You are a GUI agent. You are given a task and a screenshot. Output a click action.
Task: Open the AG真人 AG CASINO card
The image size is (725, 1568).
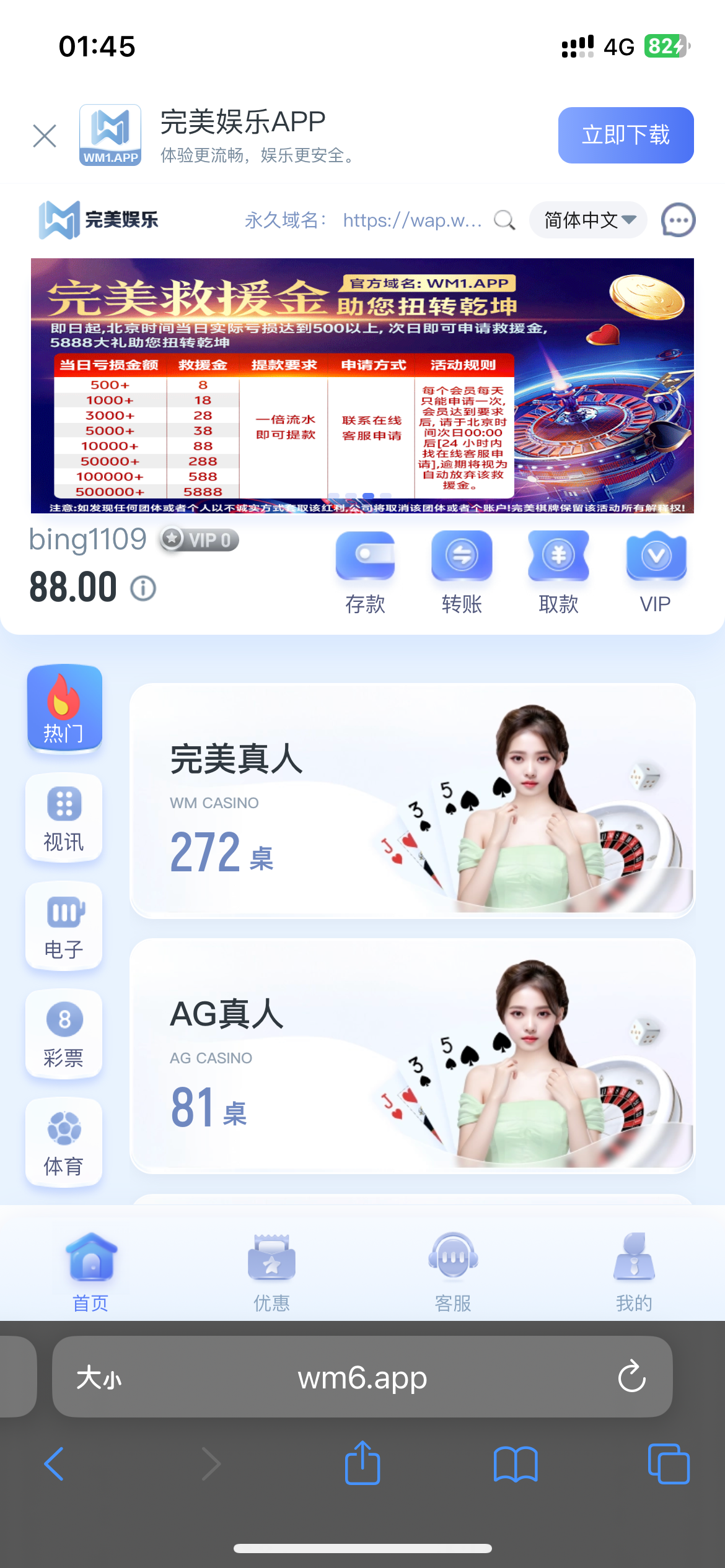[412, 1056]
